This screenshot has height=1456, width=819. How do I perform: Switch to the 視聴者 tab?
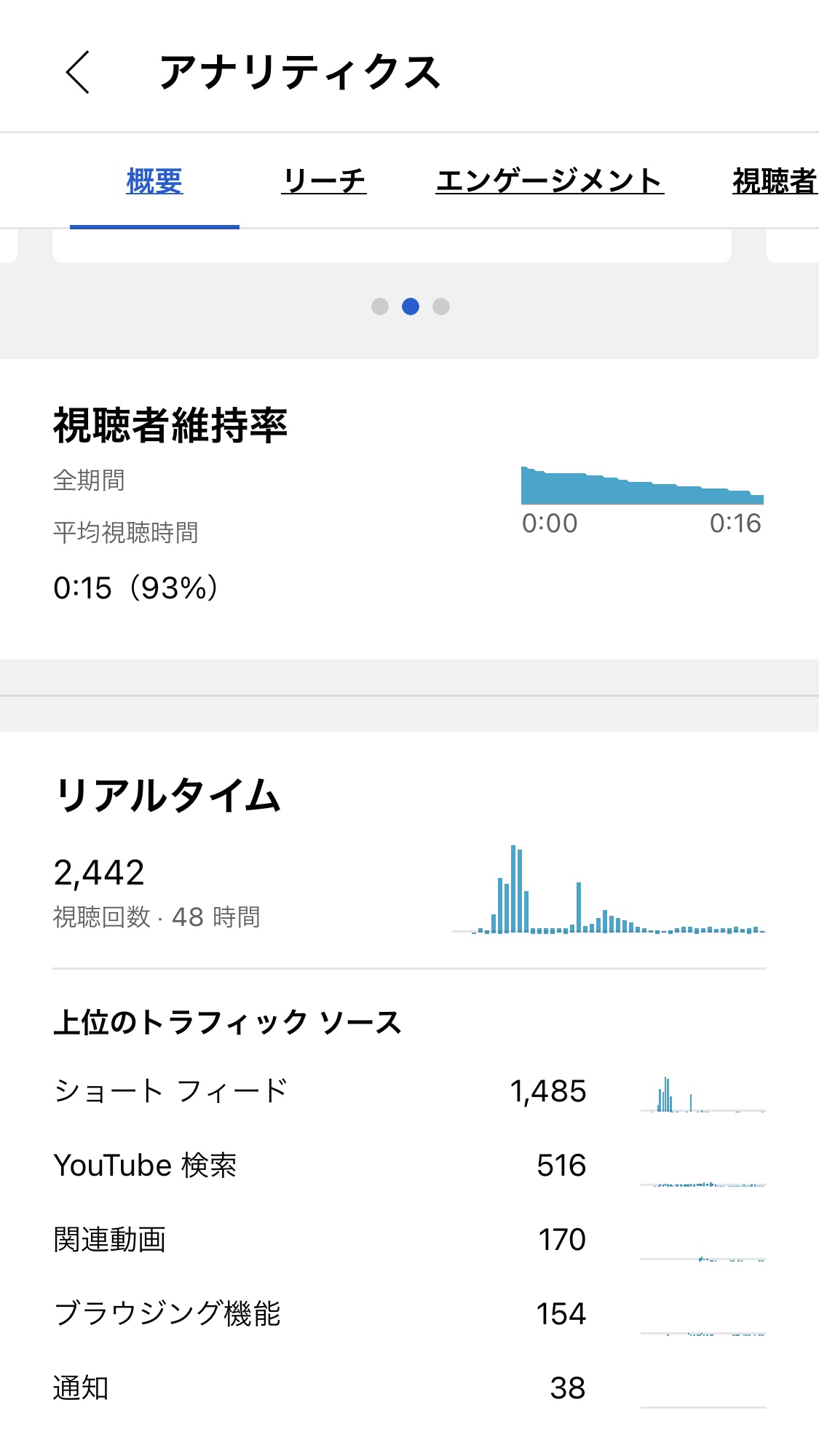click(x=775, y=181)
